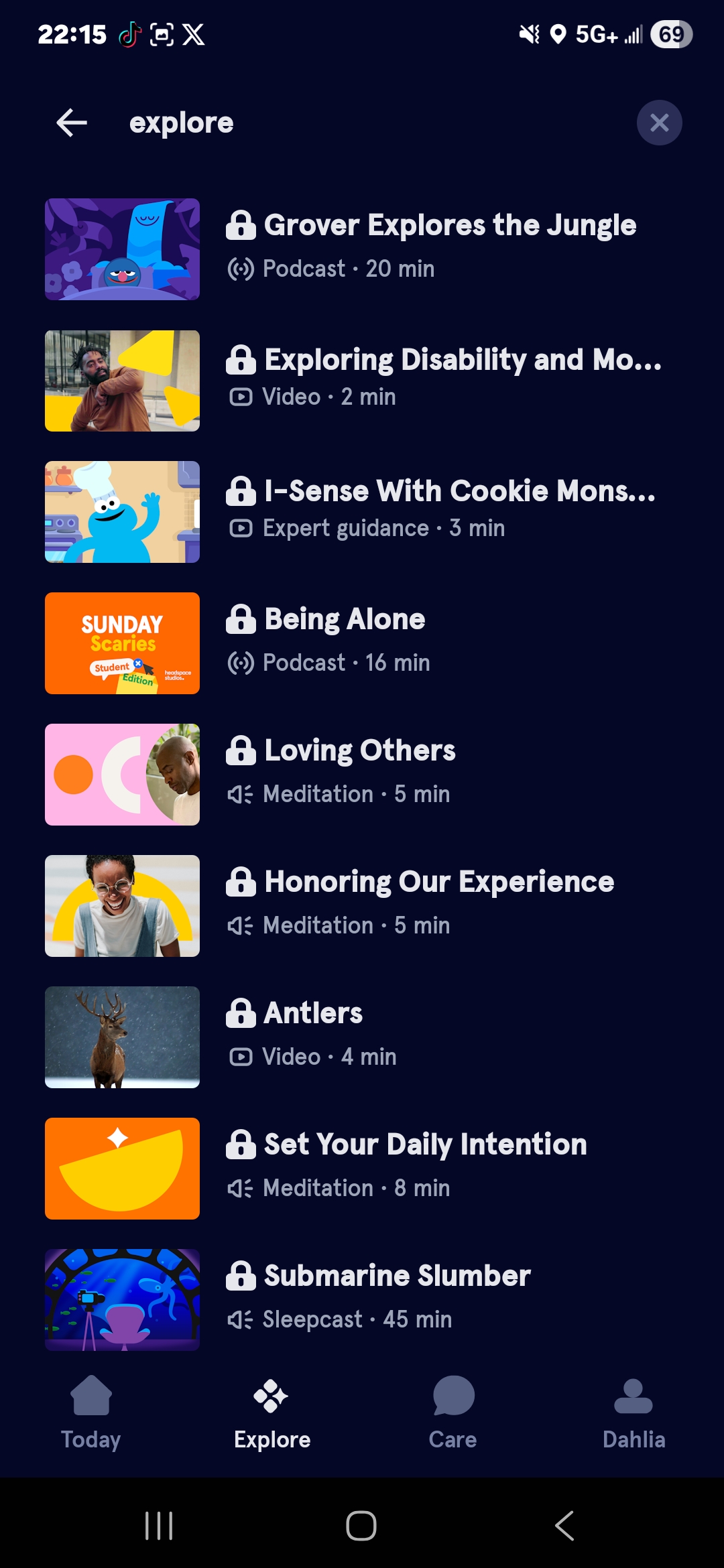Switch to the Care tab
This screenshot has width=724, height=1568.
(453, 1412)
